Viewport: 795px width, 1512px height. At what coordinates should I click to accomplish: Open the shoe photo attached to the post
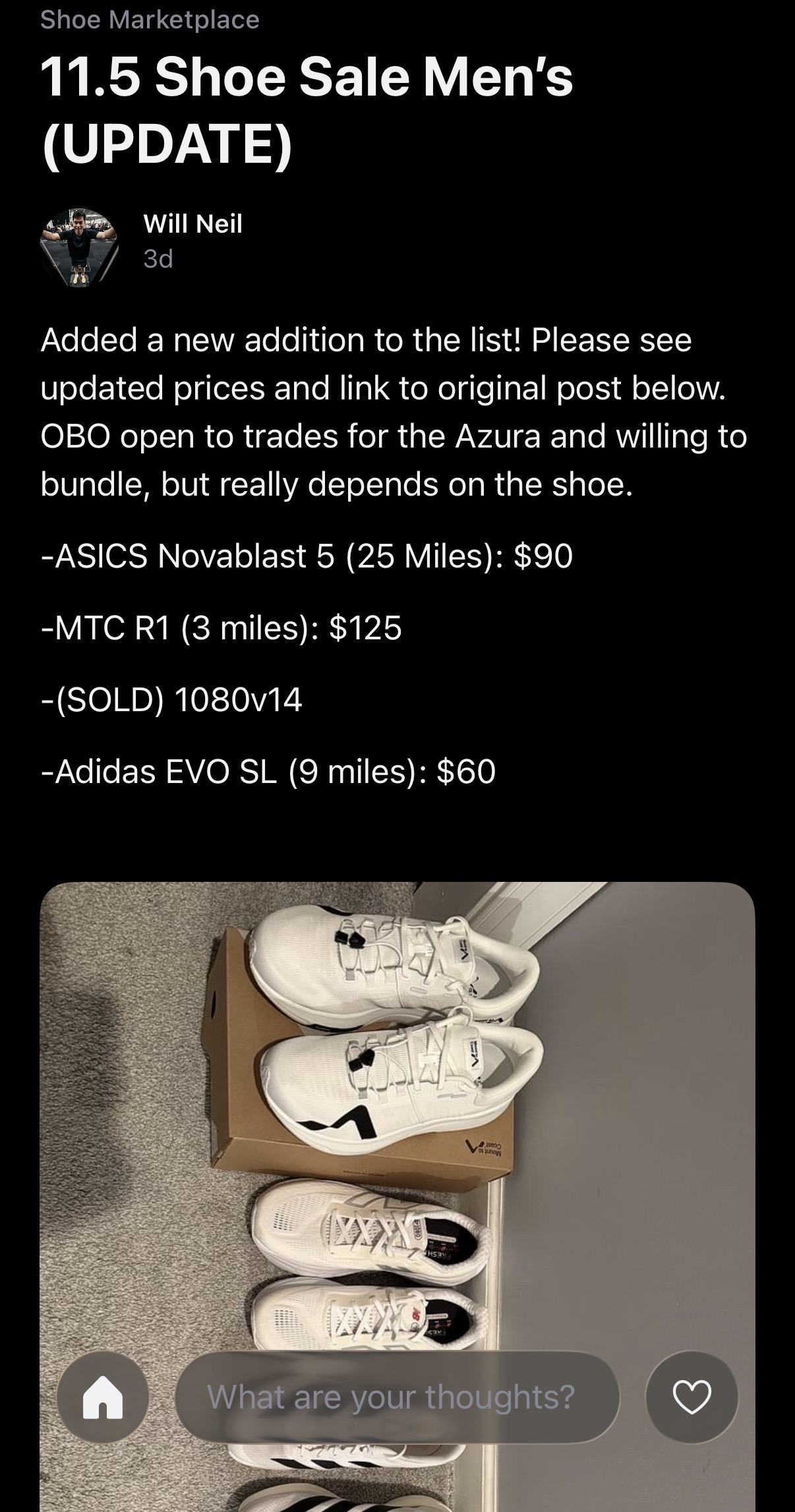(397, 1120)
